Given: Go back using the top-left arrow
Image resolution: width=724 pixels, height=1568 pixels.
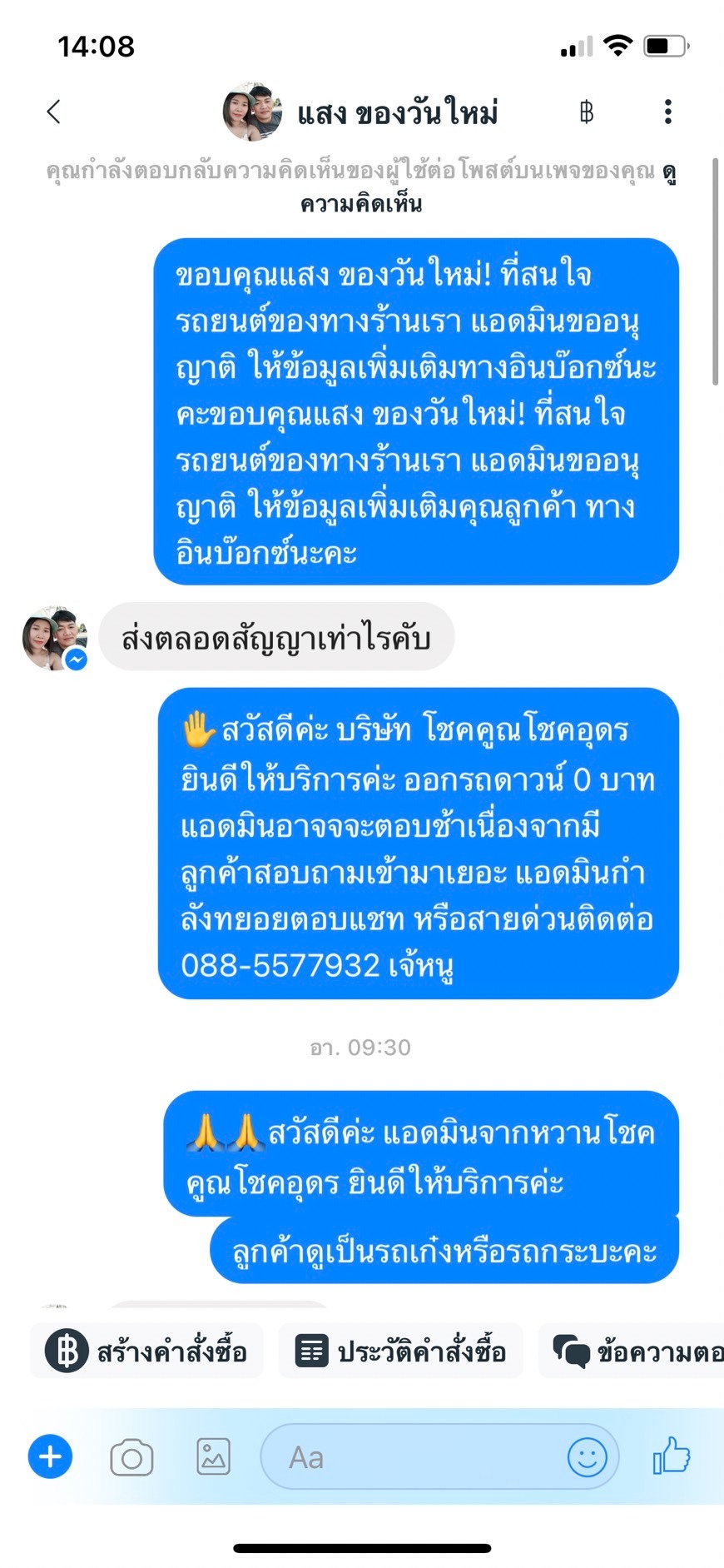Looking at the screenshot, I should (54, 112).
